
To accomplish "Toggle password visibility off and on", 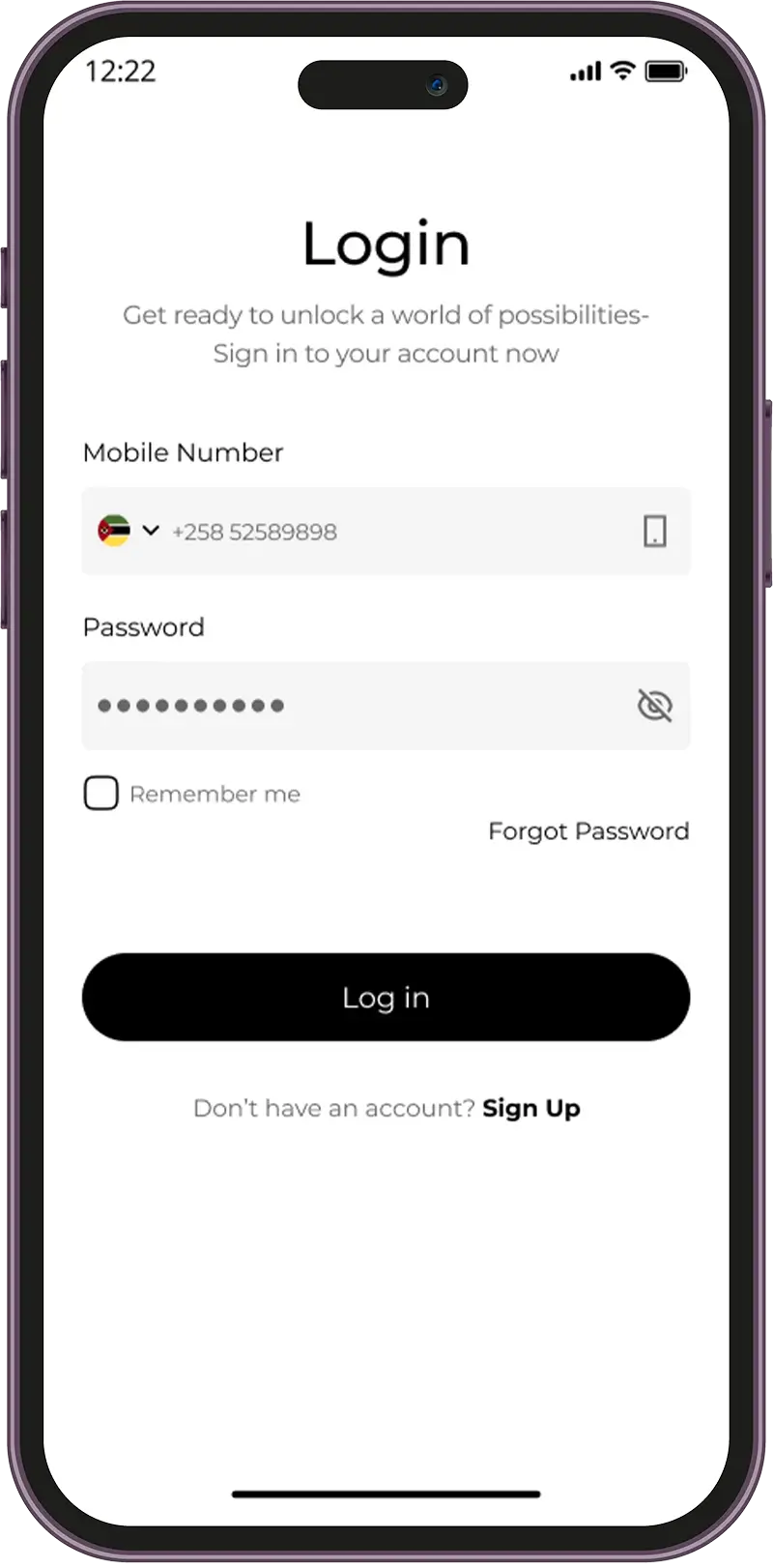I will 655,705.
